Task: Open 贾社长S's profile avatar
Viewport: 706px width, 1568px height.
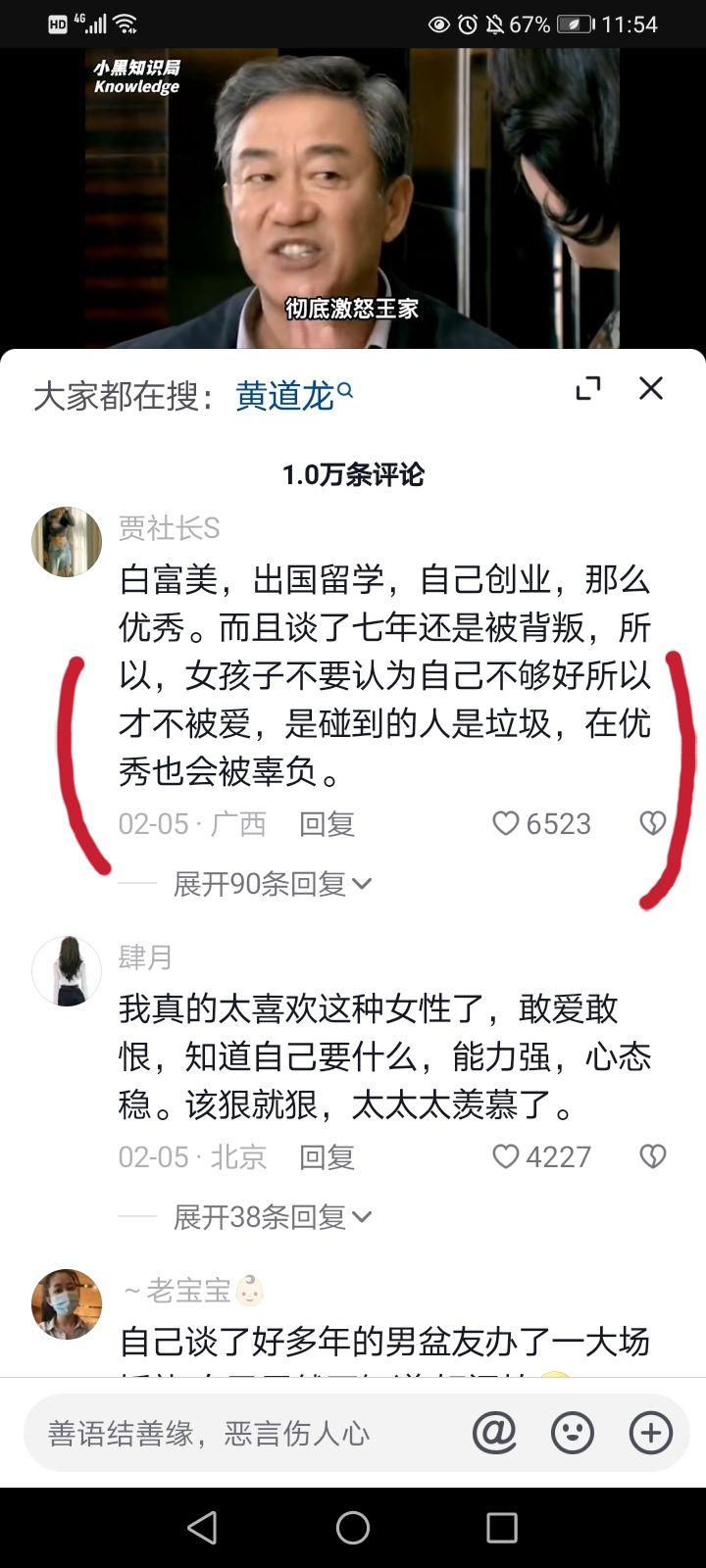Action: click(67, 542)
